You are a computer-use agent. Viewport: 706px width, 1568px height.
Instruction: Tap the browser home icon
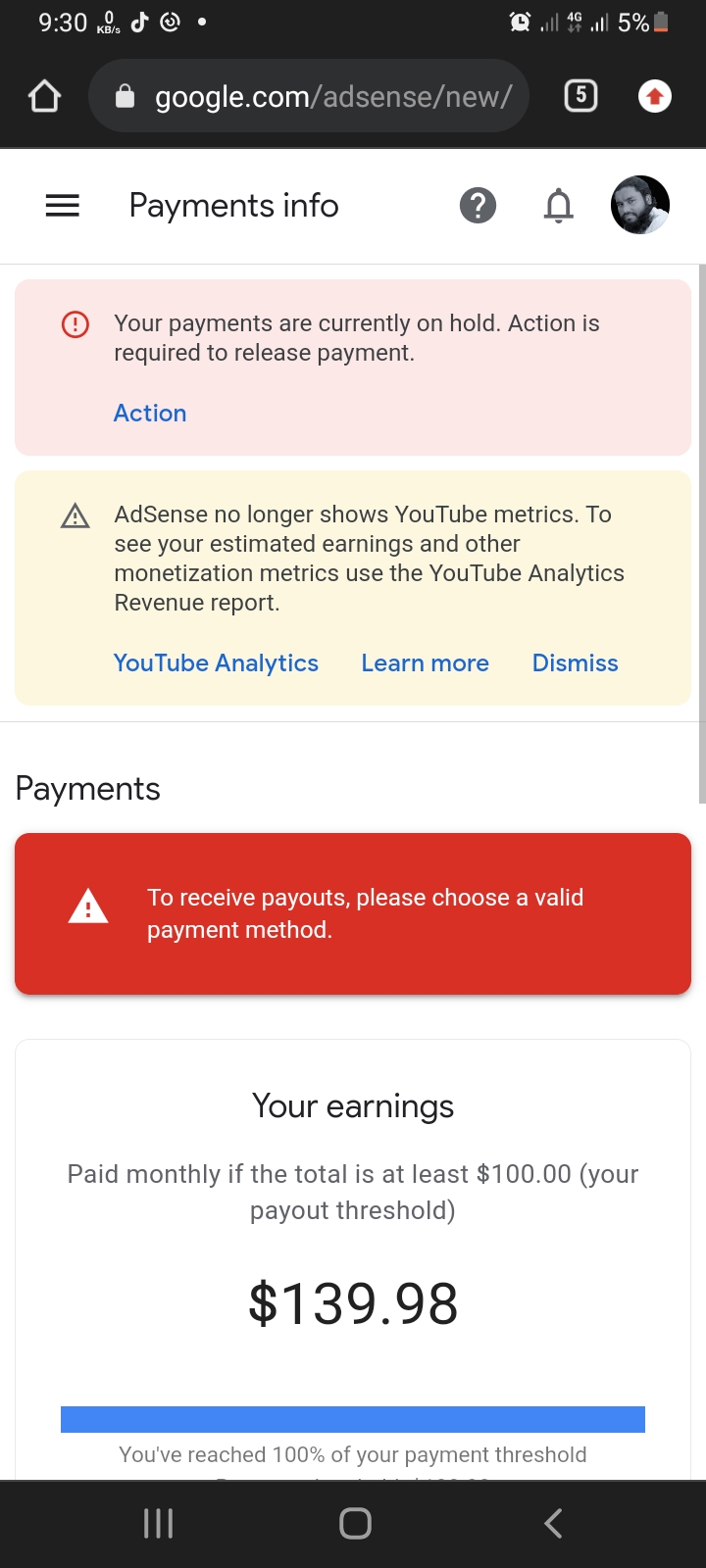(45, 96)
